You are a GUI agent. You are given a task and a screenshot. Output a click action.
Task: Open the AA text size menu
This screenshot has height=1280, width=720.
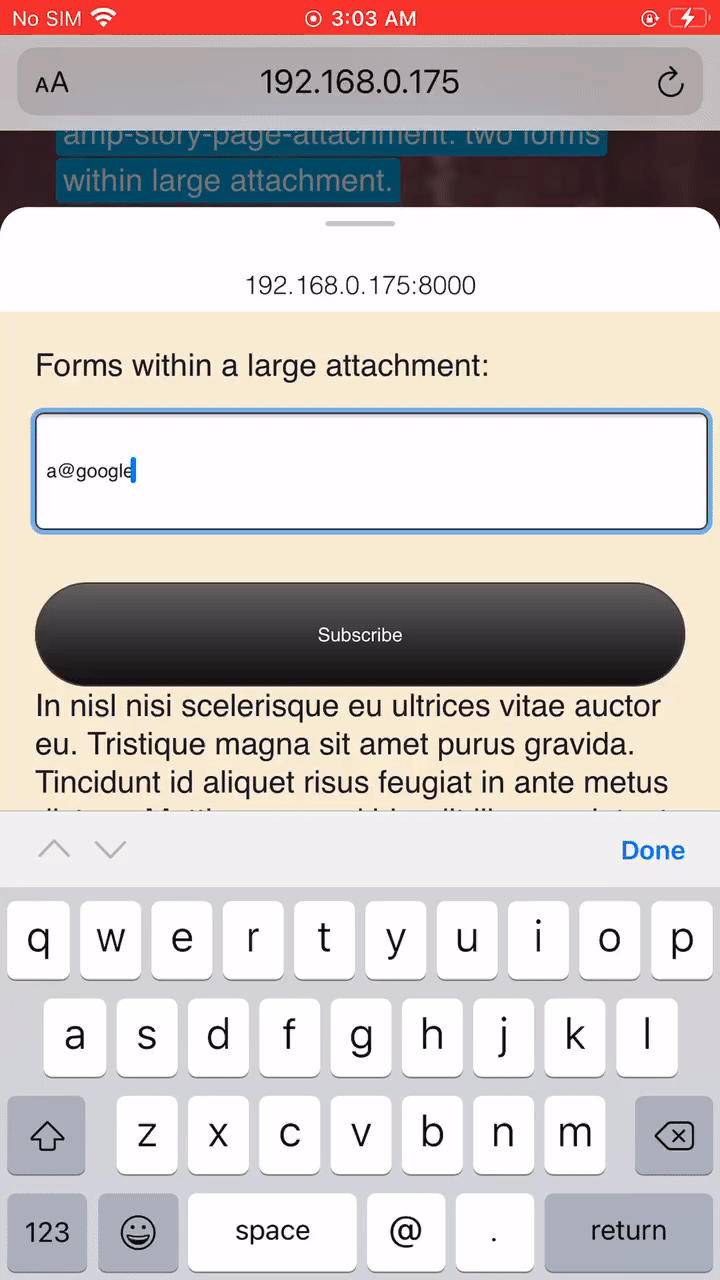pos(52,82)
